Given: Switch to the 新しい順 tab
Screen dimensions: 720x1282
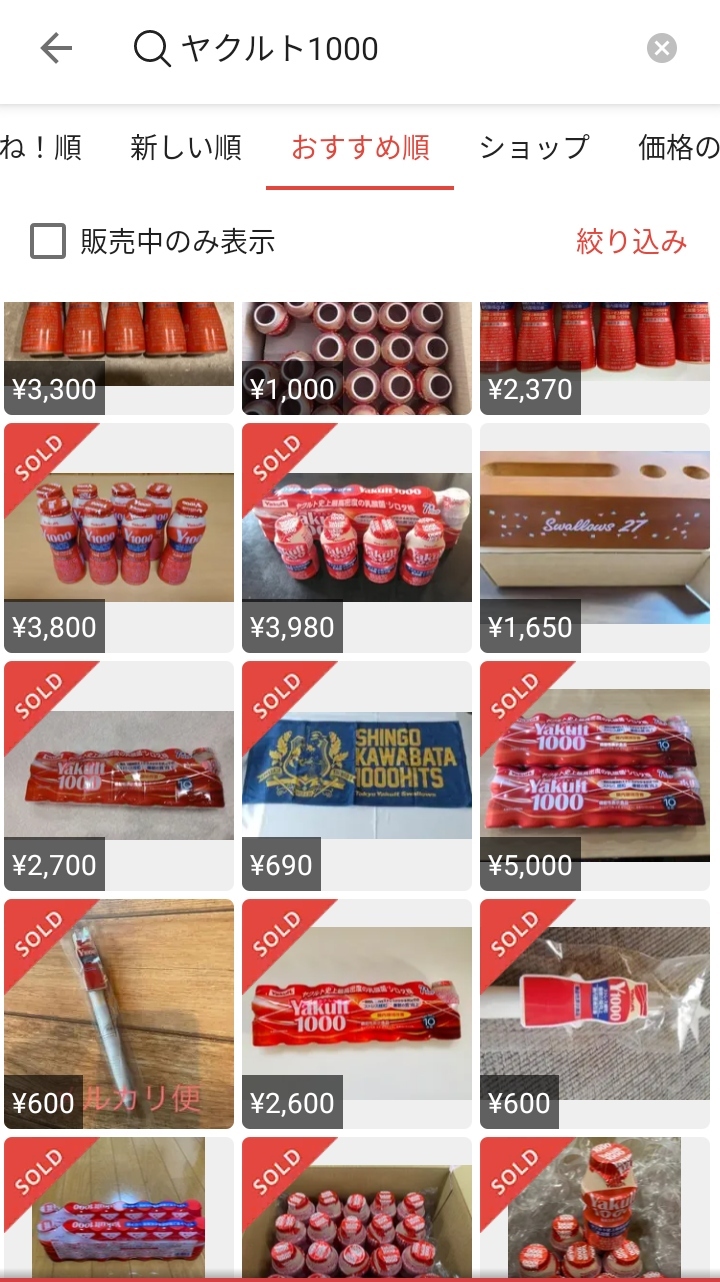Looking at the screenshot, I should (x=186, y=148).
